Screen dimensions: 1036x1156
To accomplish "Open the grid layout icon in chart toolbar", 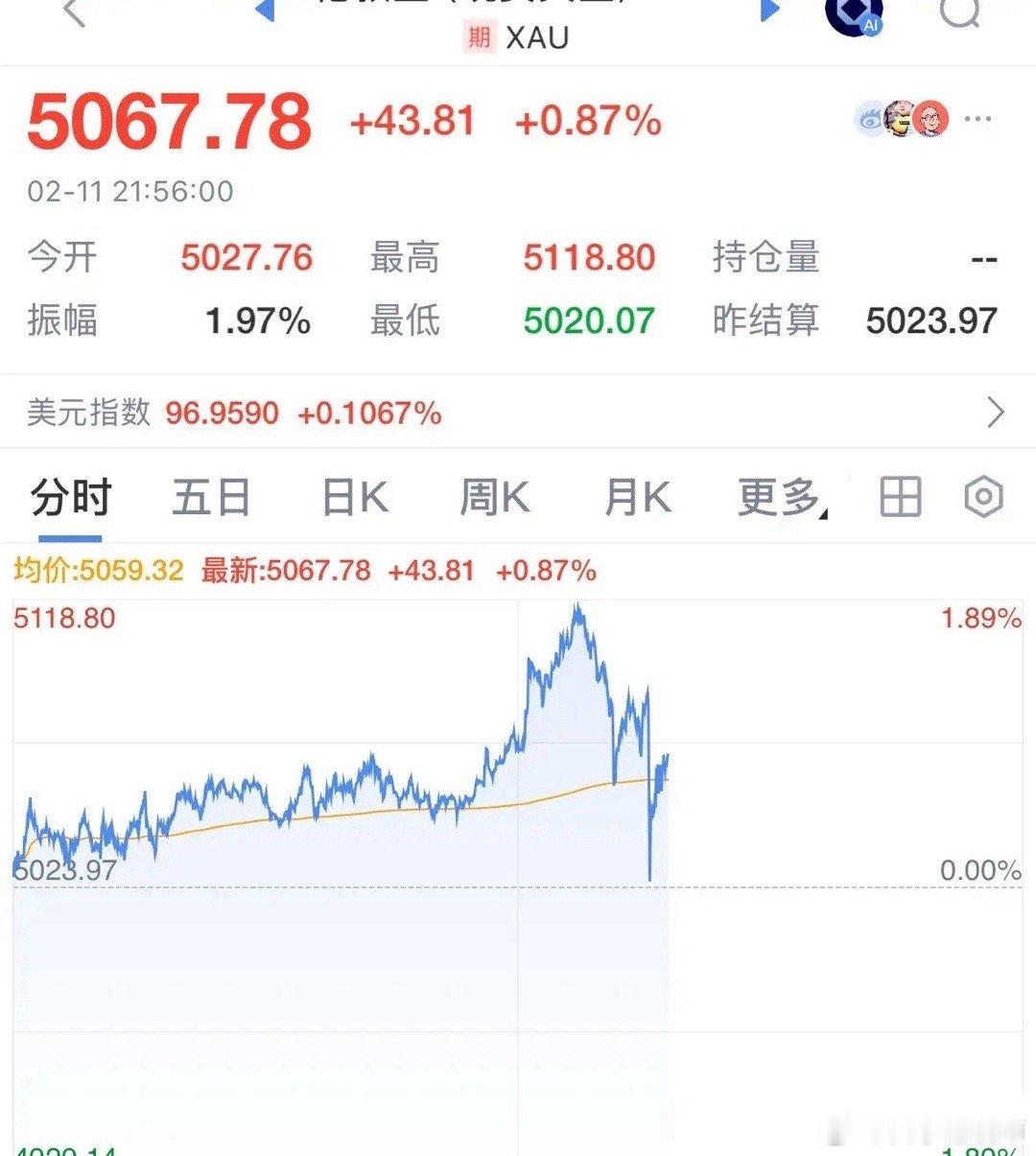I will click(x=899, y=497).
